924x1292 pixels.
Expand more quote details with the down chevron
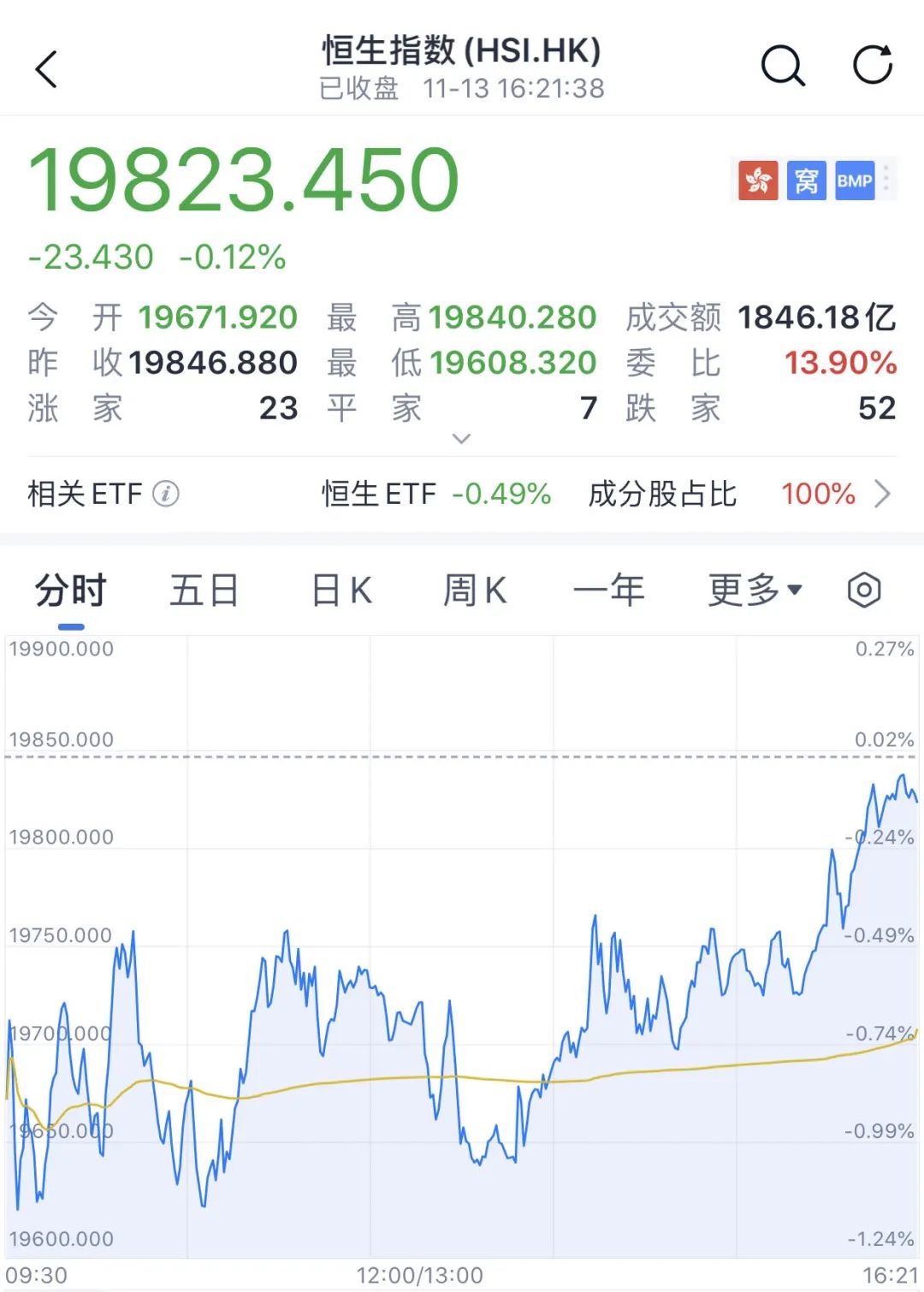click(461, 439)
